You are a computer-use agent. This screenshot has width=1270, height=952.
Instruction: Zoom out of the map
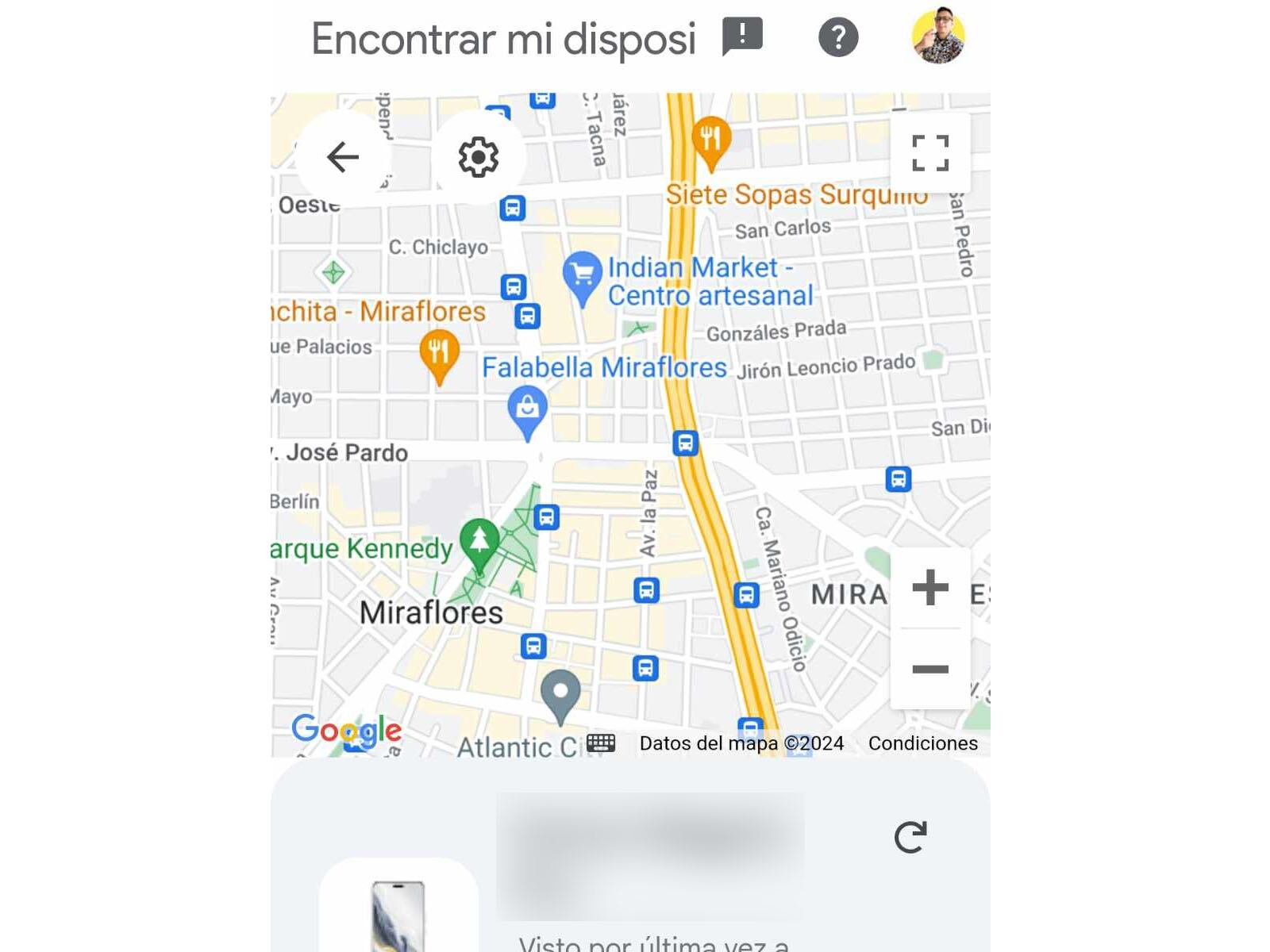tap(930, 669)
